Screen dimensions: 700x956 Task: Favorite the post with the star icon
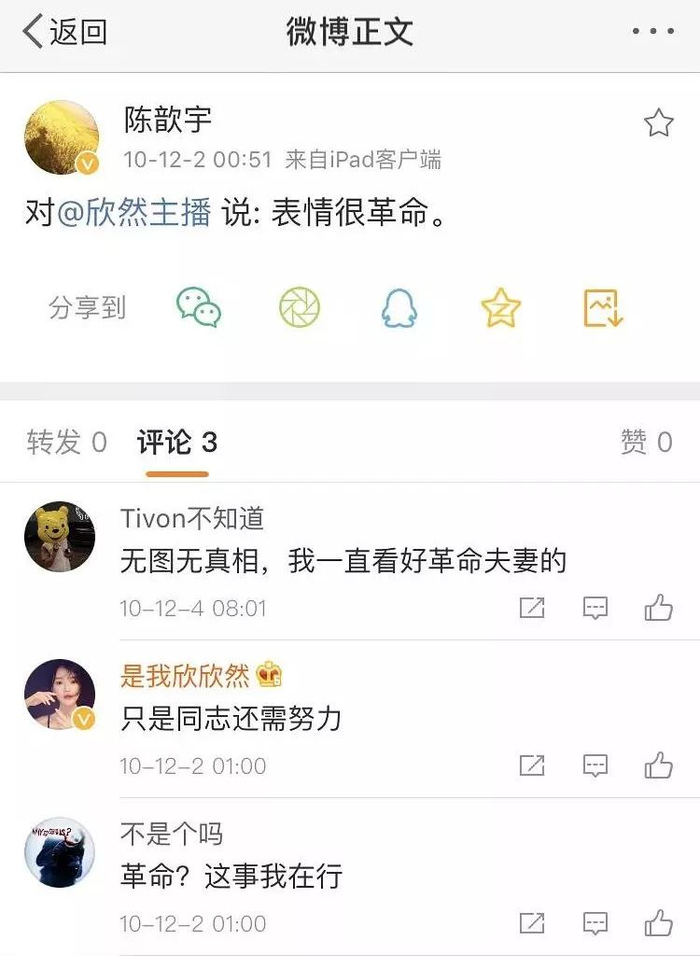[x=658, y=123]
